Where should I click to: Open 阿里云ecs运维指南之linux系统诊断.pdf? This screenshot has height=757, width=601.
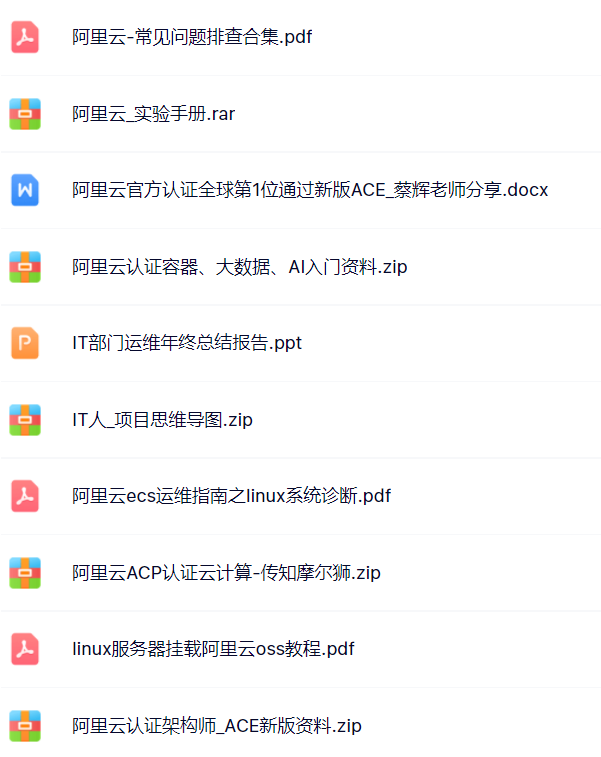[231, 496]
